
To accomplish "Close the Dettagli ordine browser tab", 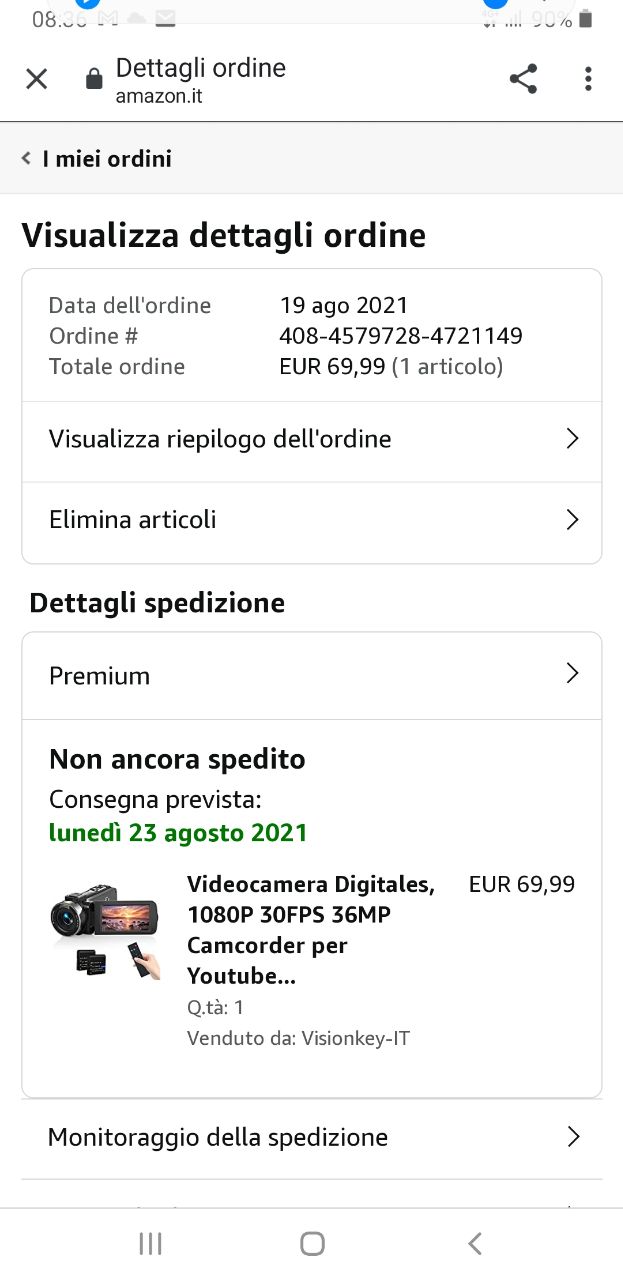I will click(36, 79).
